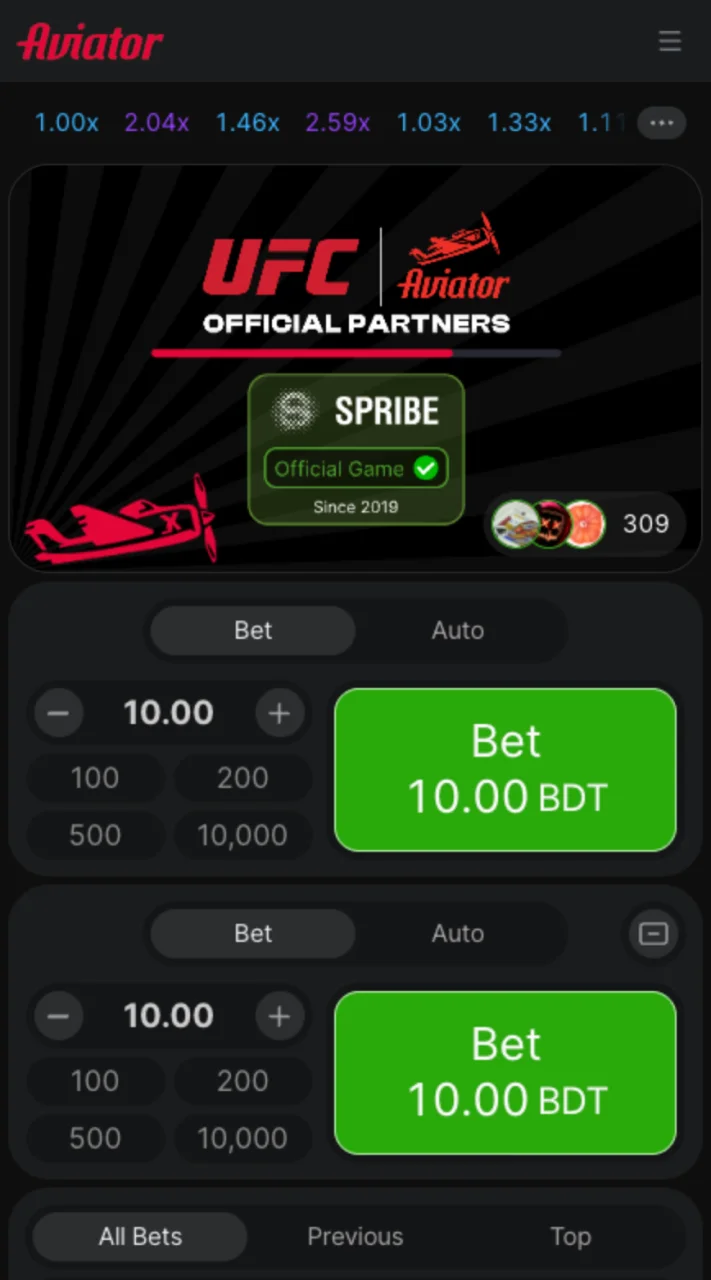
Task: Increase the first bet amount with plus
Action: (279, 713)
